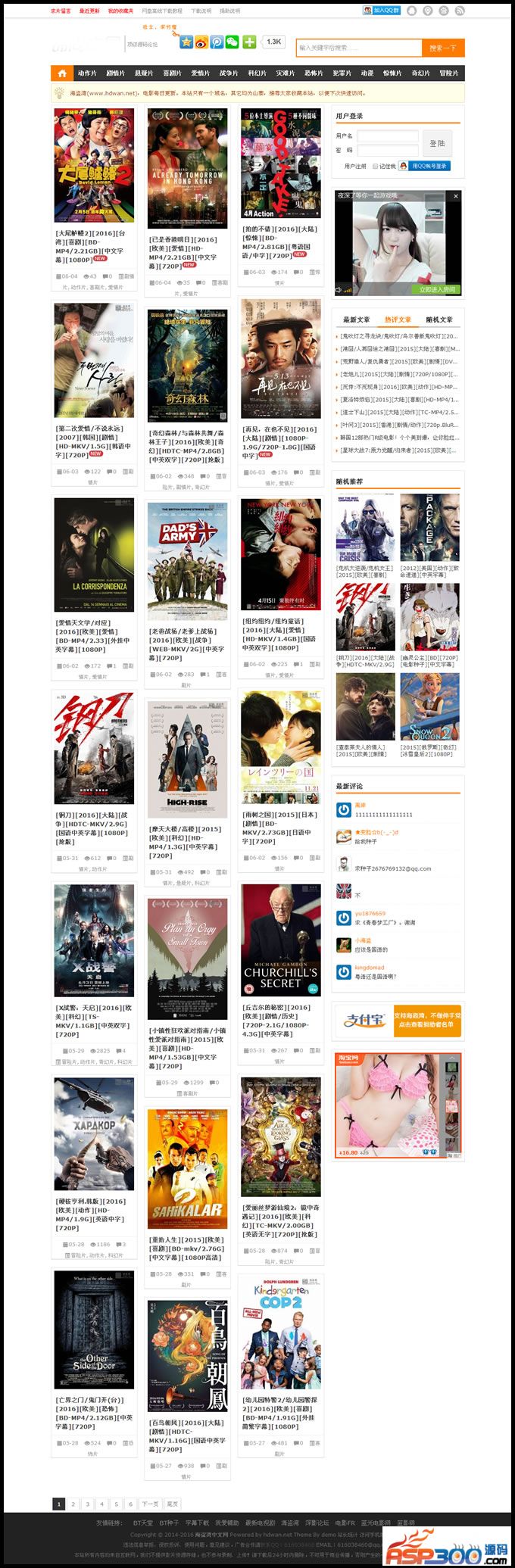Switch to the 最新文章 tab

pyautogui.click(x=357, y=320)
